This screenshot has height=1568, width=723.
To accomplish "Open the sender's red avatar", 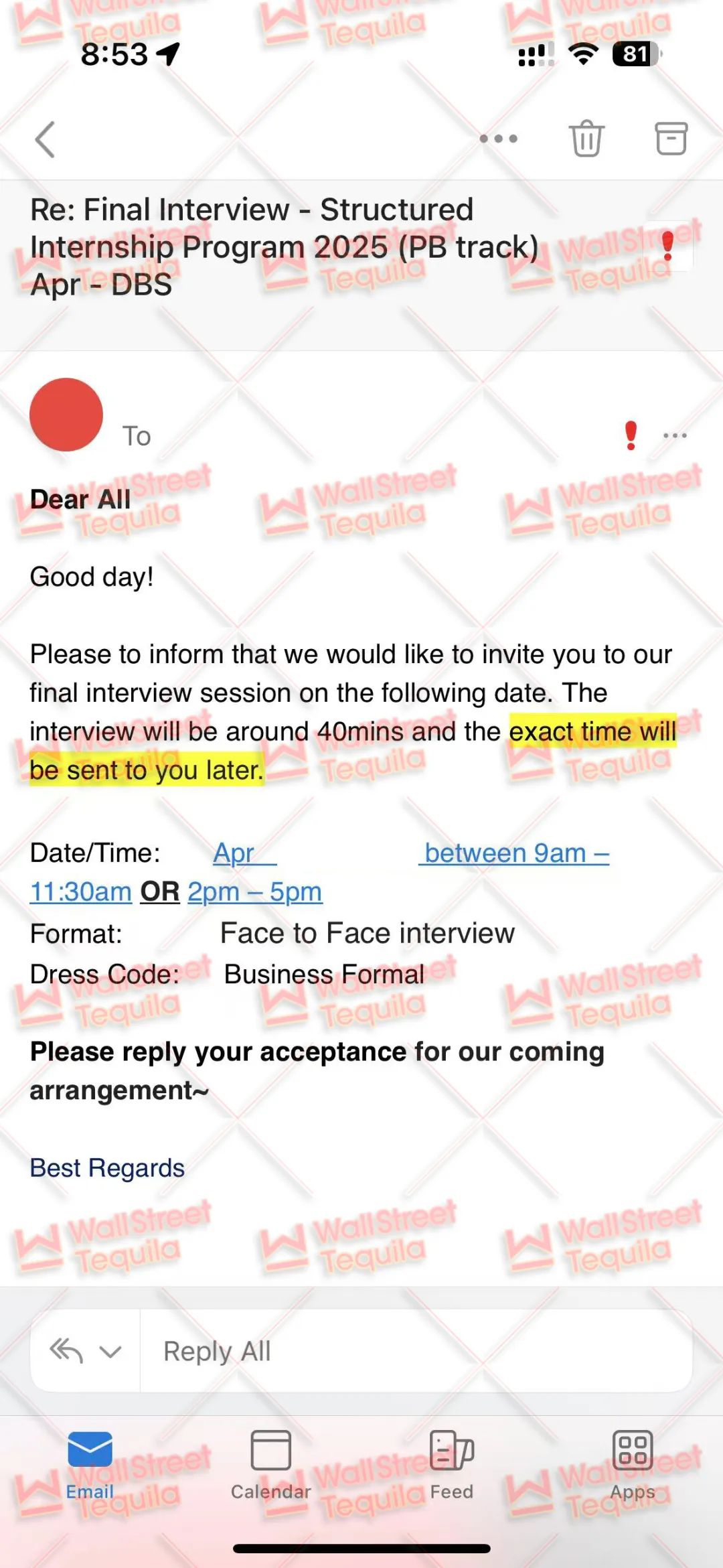I will tap(66, 415).
